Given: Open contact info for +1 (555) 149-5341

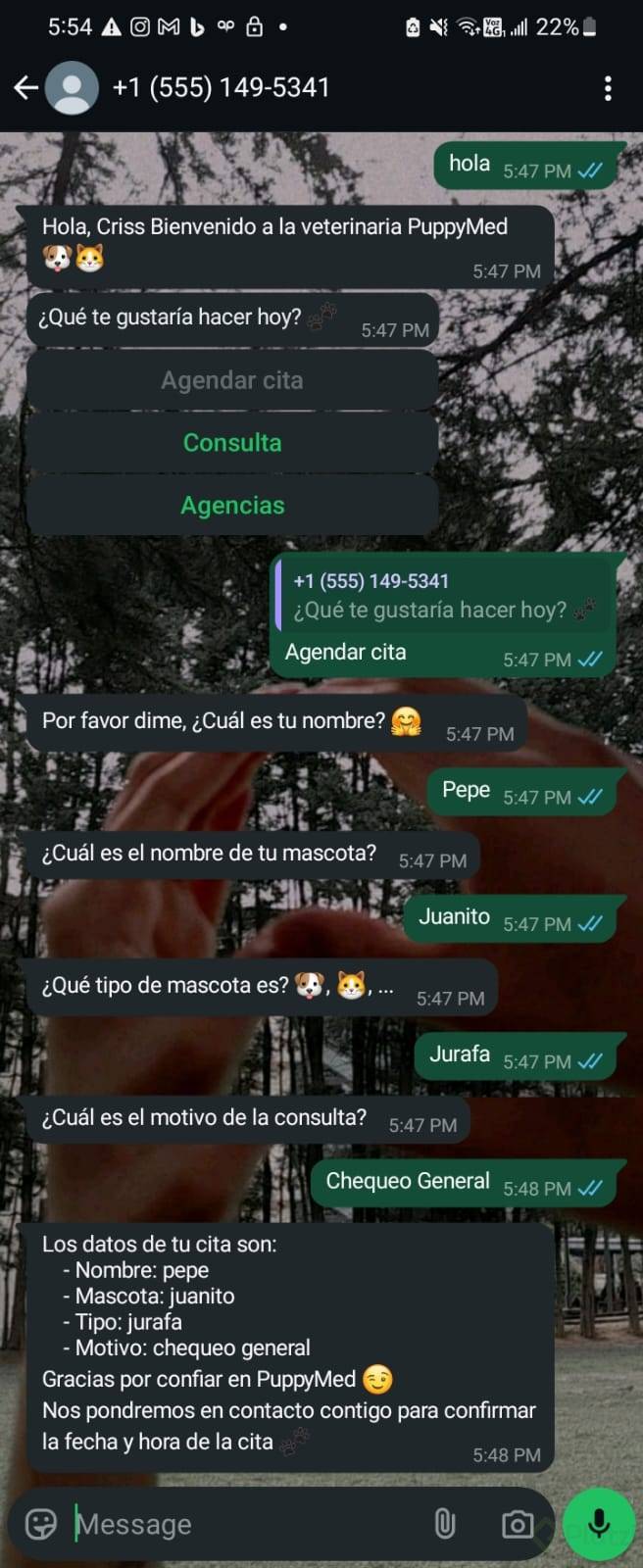Looking at the screenshot, I should tap(221, 88).
